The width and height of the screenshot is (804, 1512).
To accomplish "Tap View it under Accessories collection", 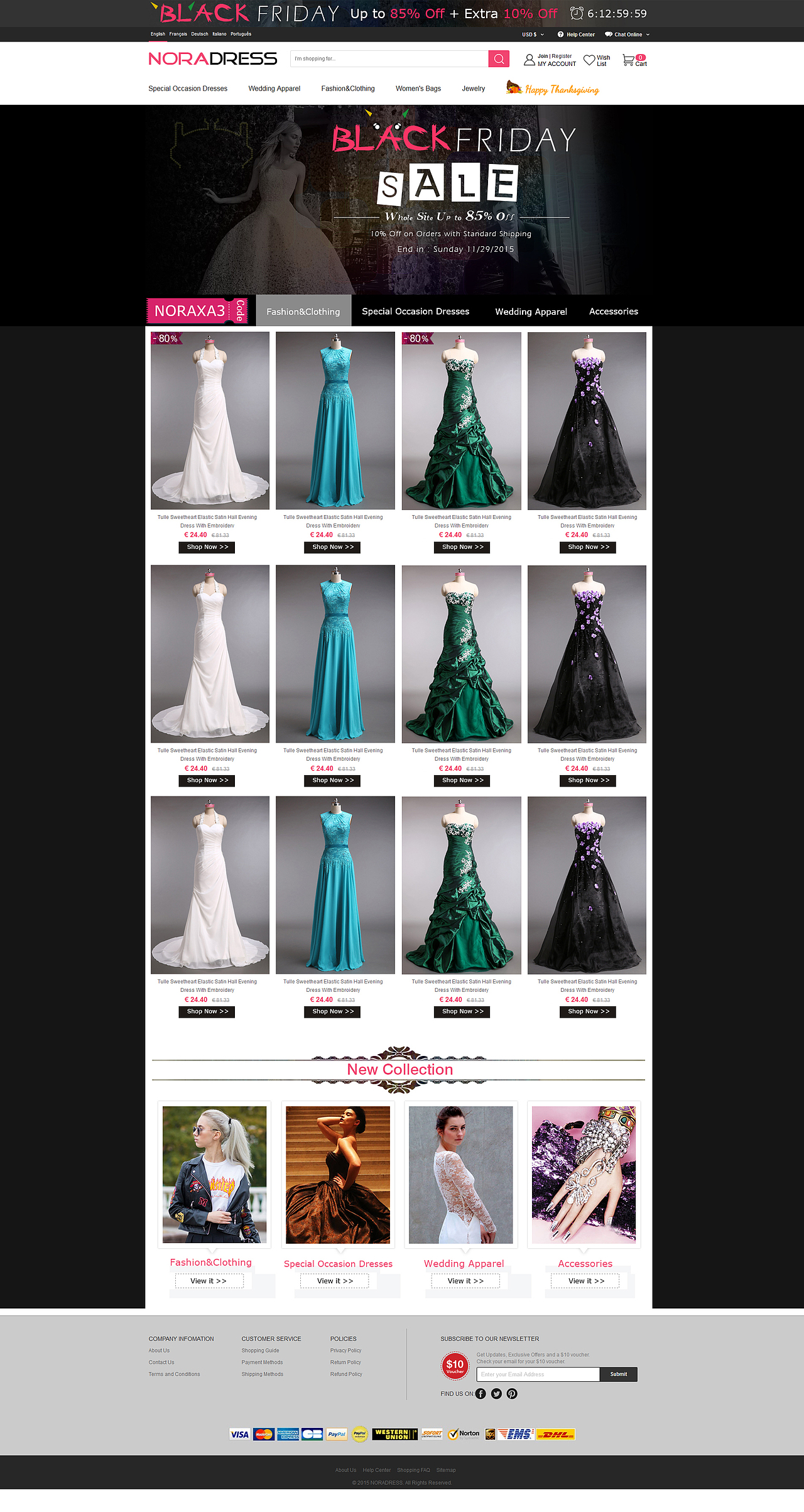I will (585, 1281).
